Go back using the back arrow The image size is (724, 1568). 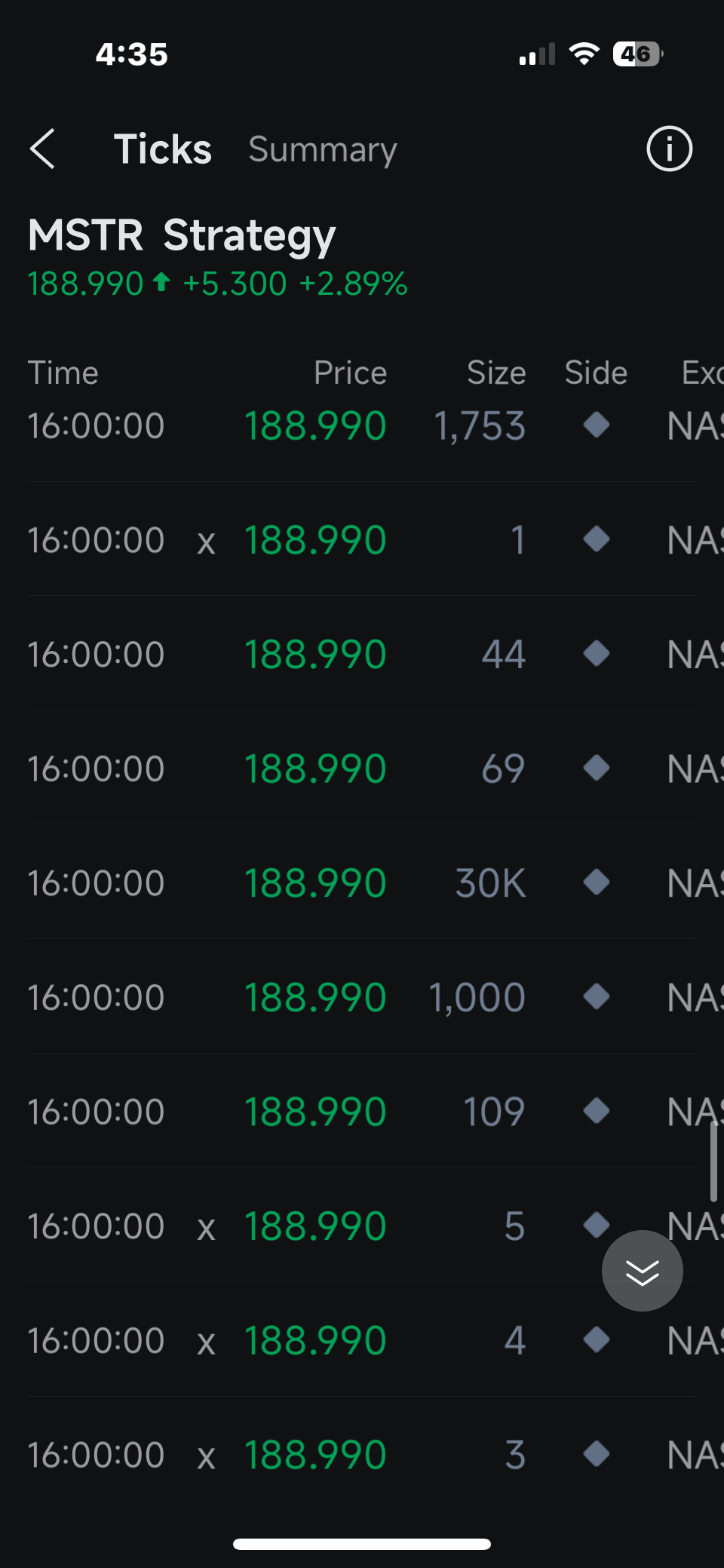pyautogui.click(x=43, y=149)
